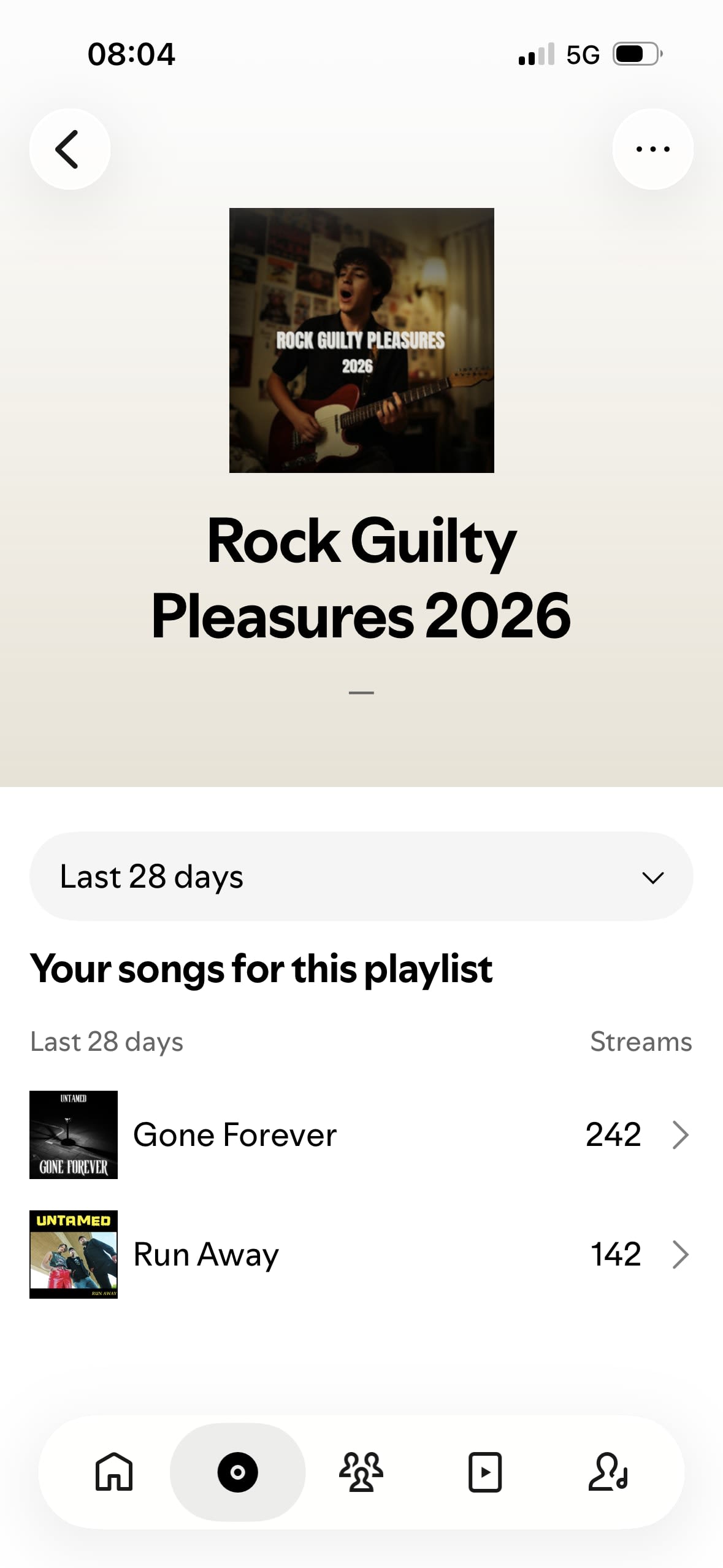
Task: Go back using the arrow button
Action: 70,149
